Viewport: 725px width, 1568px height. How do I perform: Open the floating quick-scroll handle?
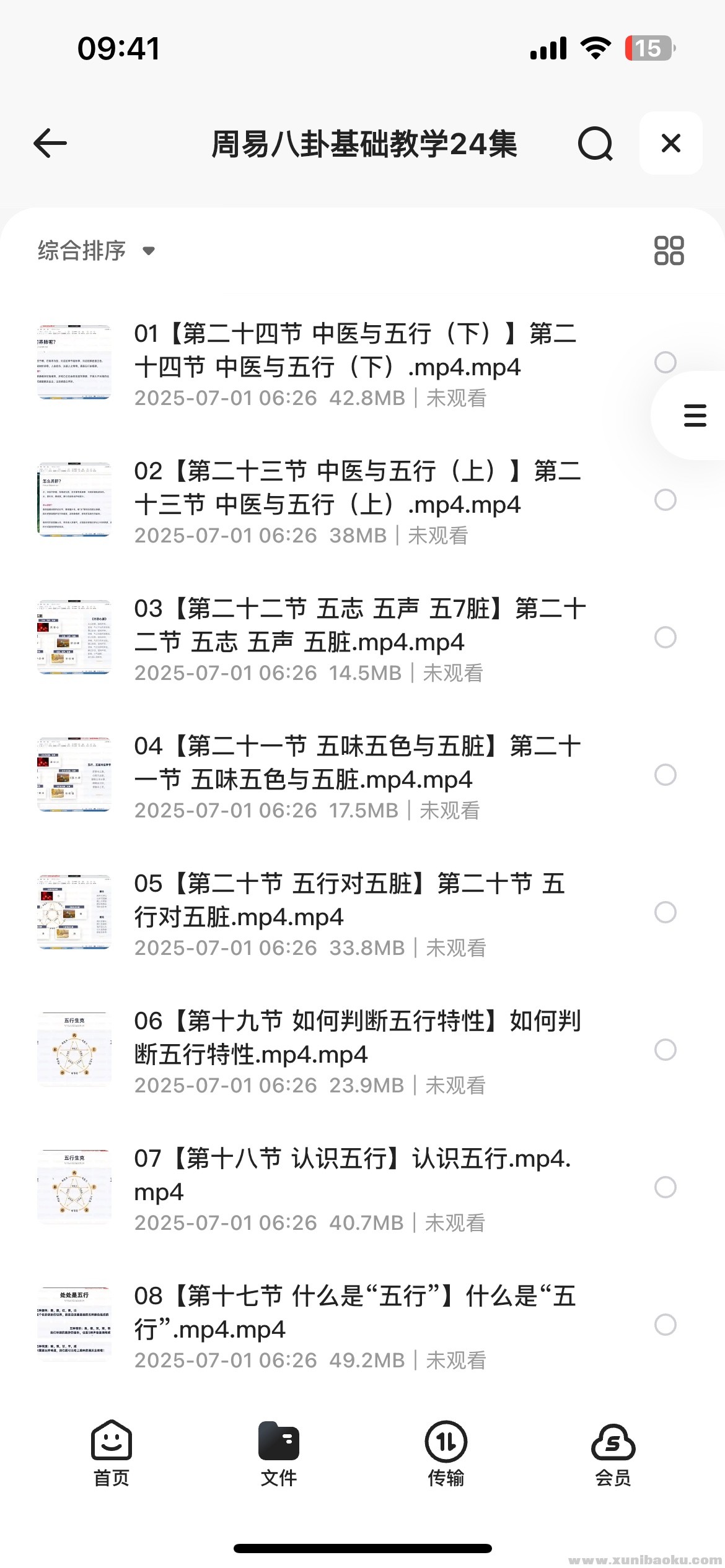(694, 416)
